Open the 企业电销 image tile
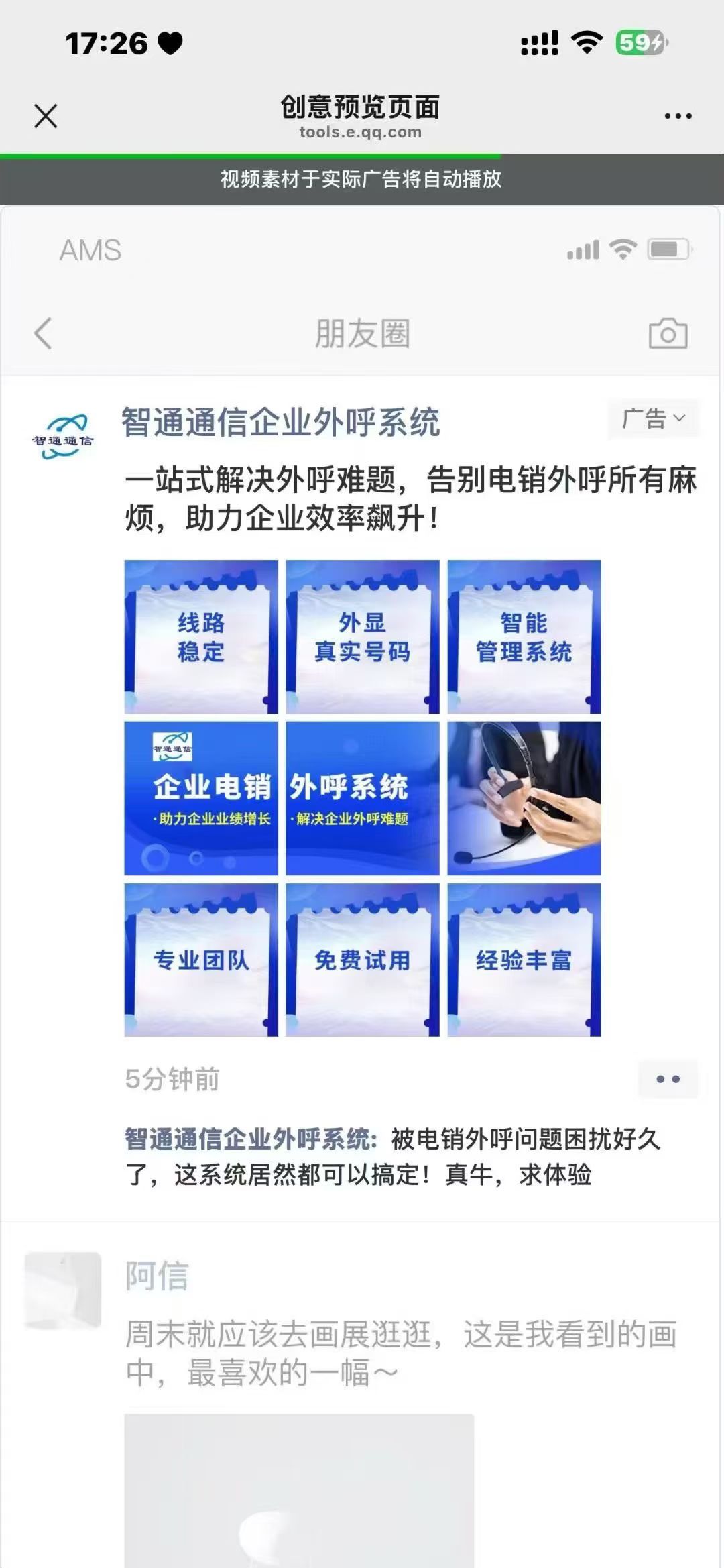 click(201, 798)
